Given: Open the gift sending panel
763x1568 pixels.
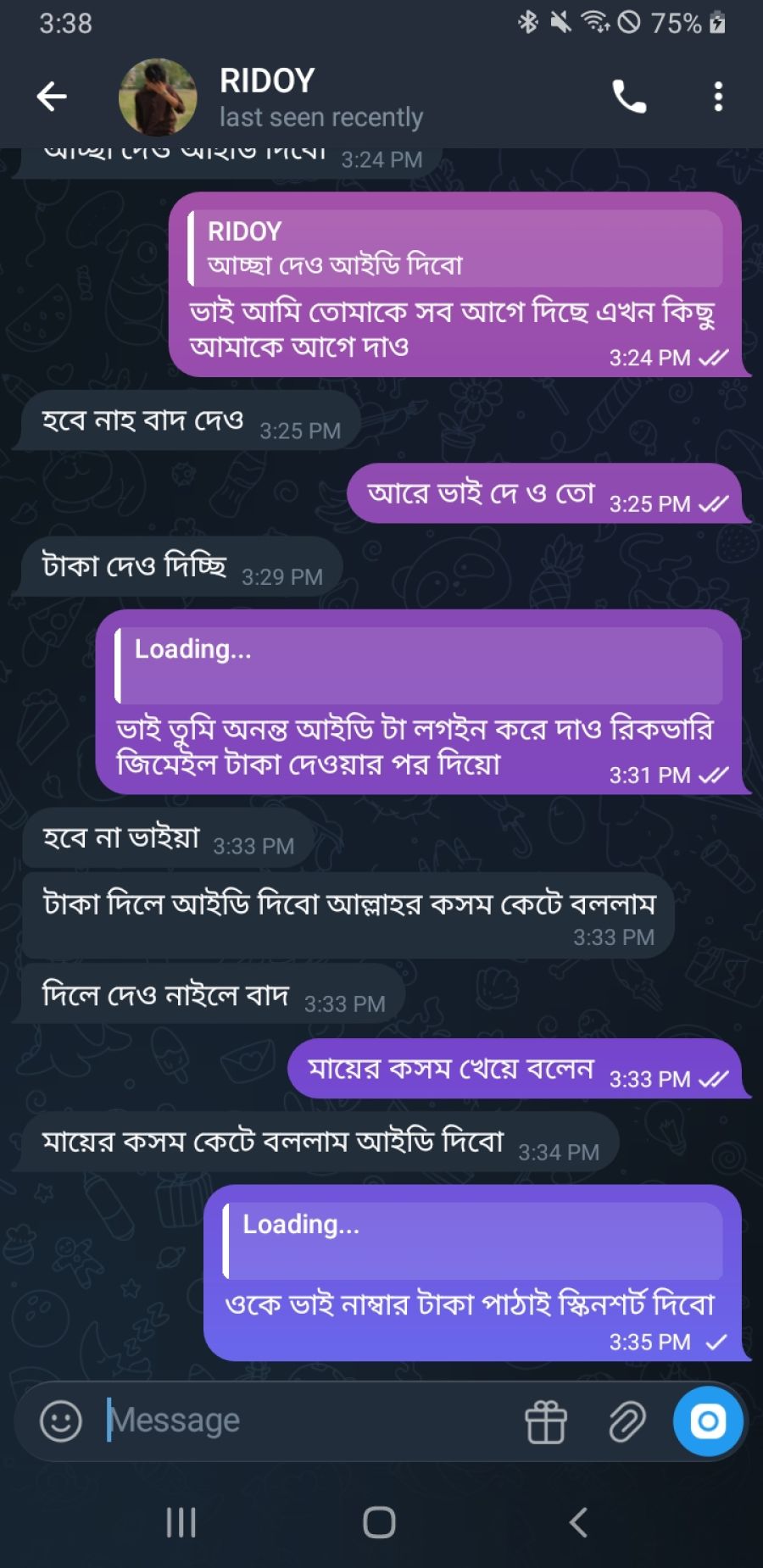Looking at the screenshot, I should [x=545, y=1420].
